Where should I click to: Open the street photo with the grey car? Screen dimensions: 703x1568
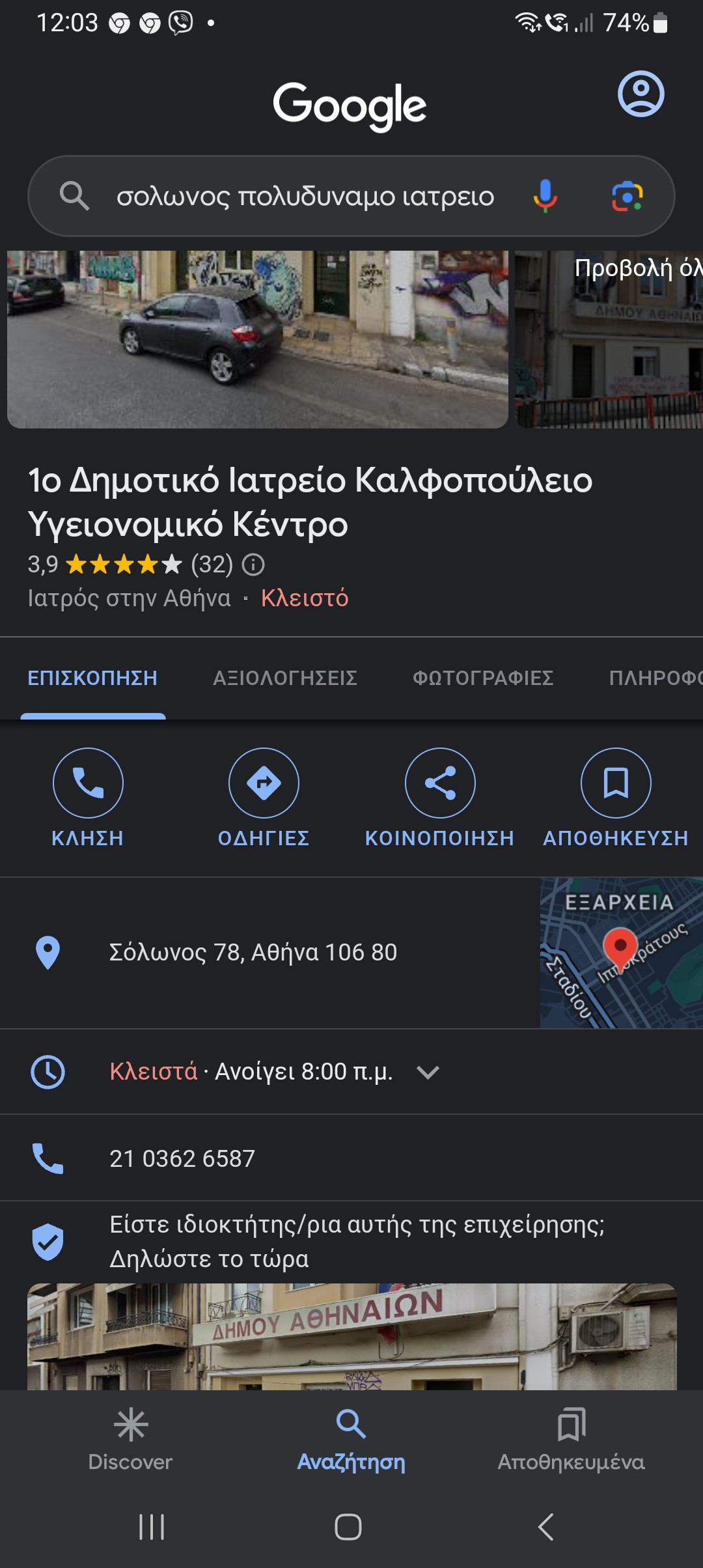(258, 339)
